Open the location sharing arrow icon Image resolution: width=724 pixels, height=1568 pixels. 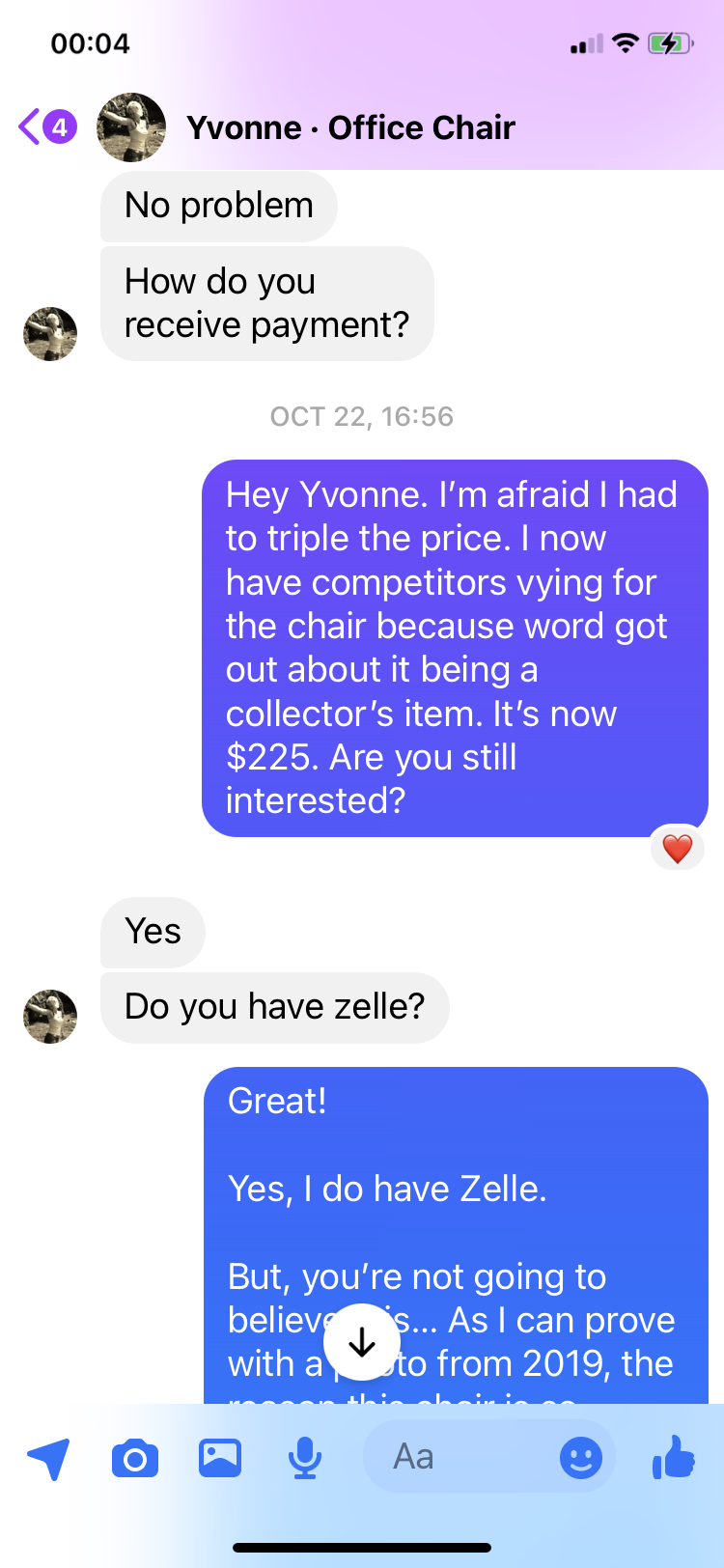pos(48,1457)
